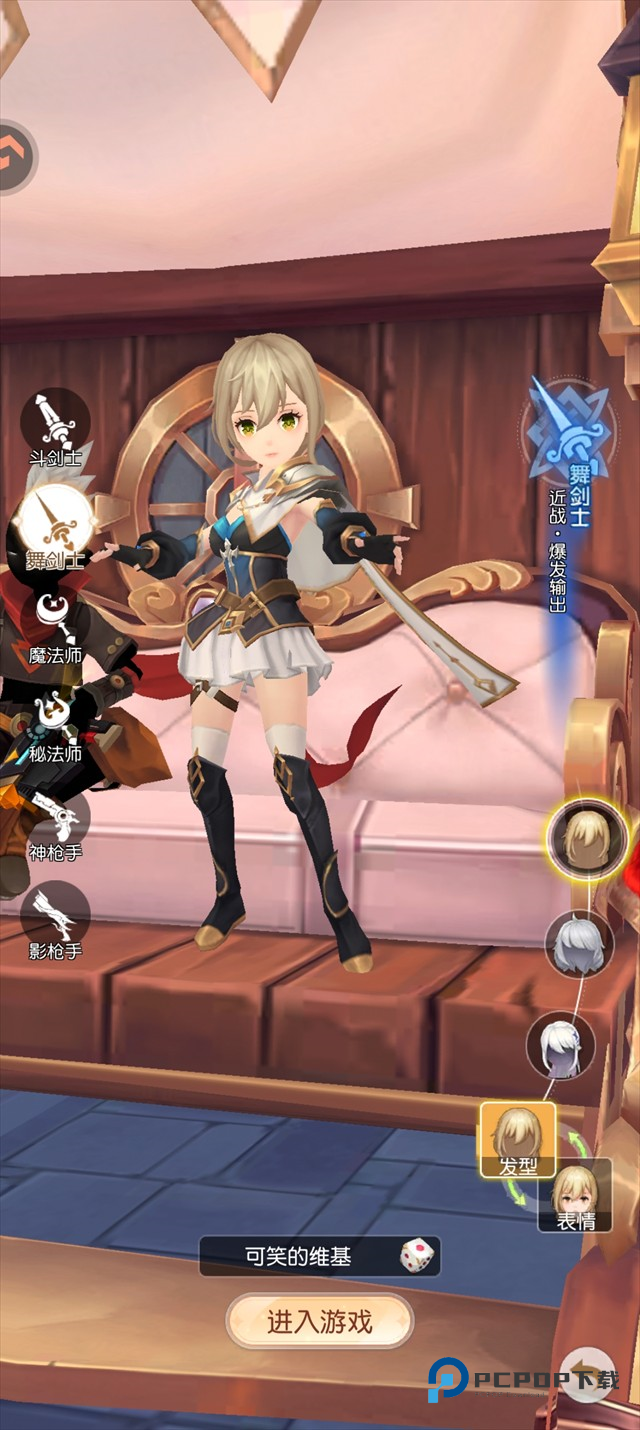The height and width of the screenshot is (1430, 640).
Task: Open the 发型 hairstyle tab
Action: 518,1139
